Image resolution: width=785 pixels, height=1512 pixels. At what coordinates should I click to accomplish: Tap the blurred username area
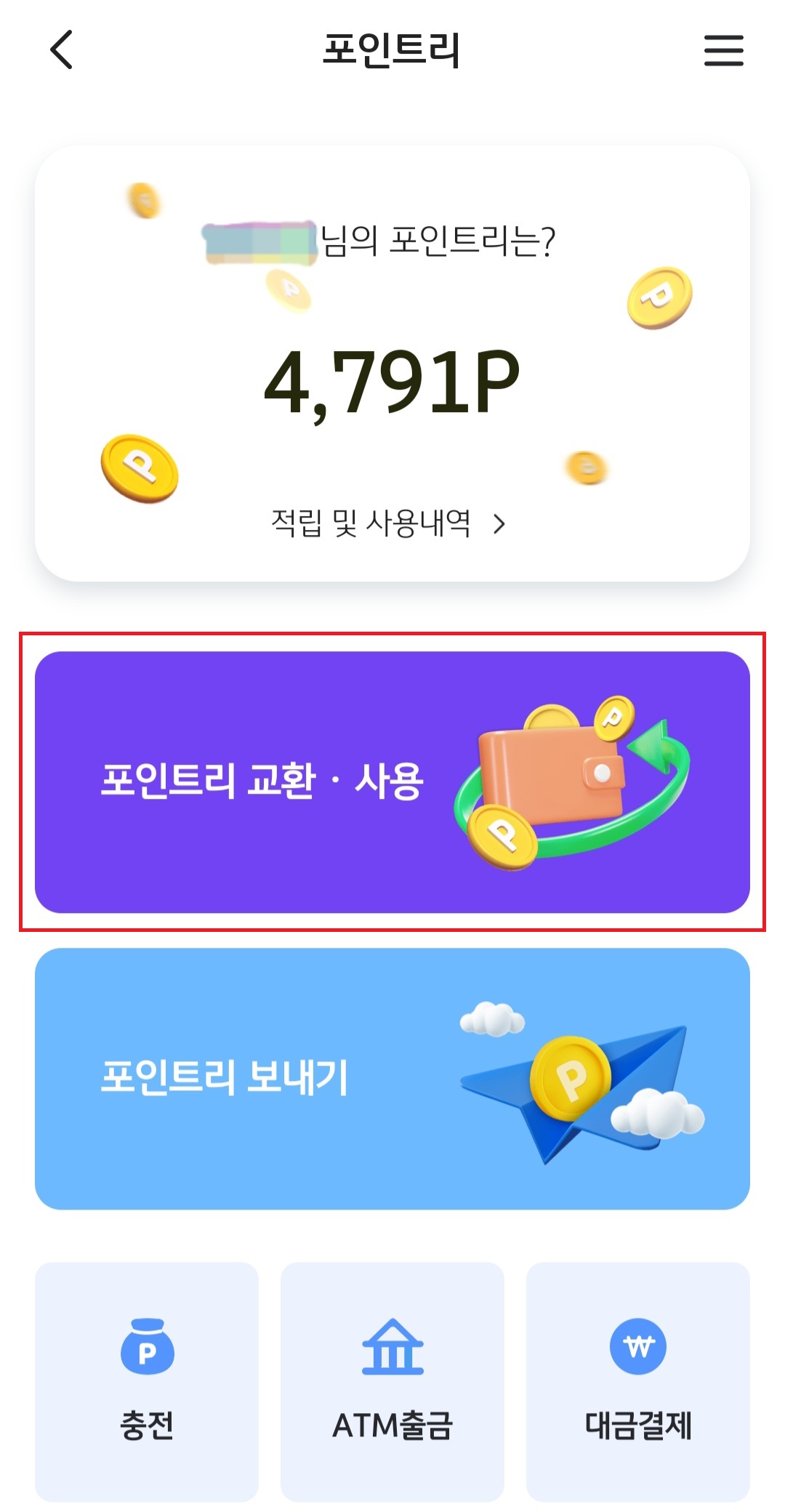click(x=258, y=240)
